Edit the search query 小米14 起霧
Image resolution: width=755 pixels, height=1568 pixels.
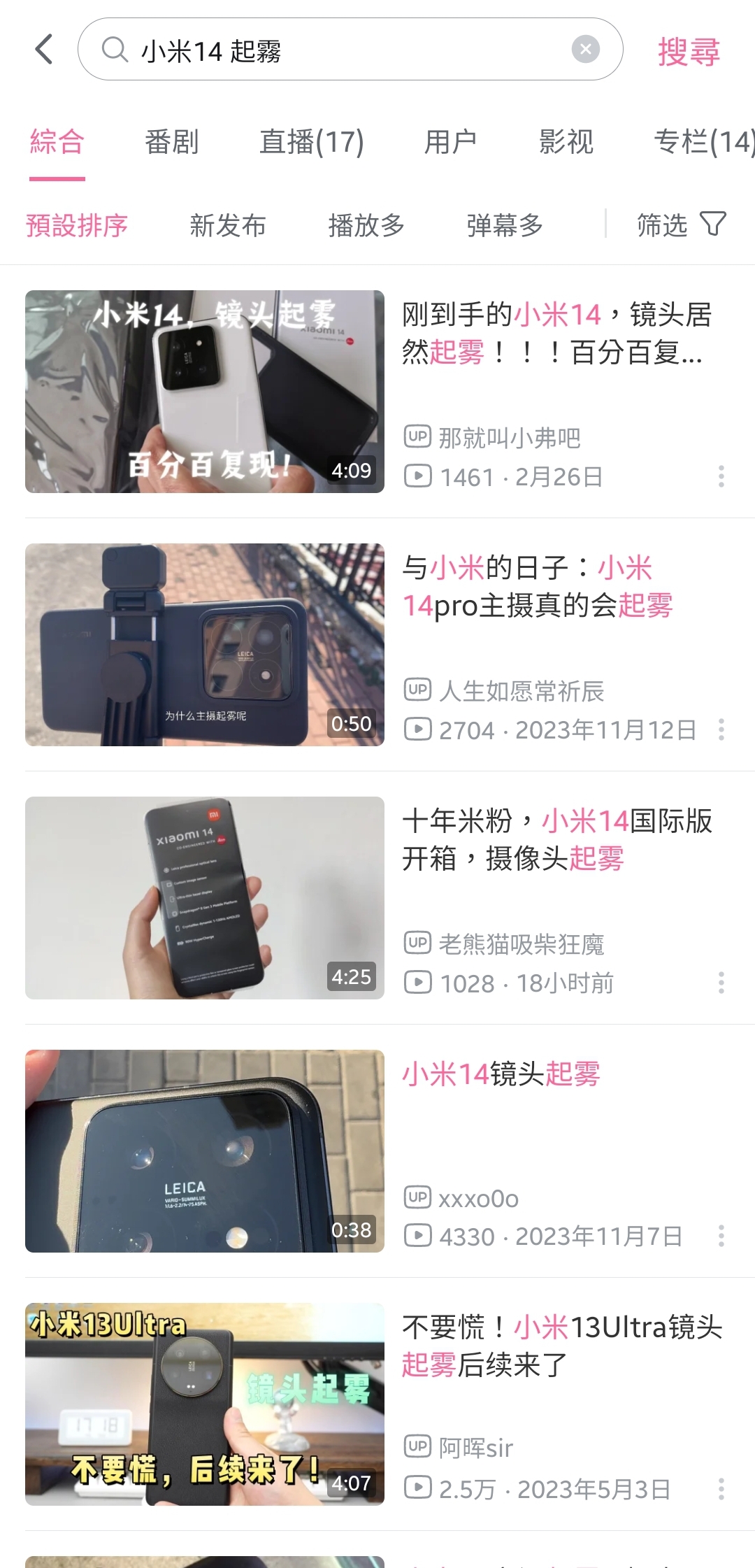[336, 50]
